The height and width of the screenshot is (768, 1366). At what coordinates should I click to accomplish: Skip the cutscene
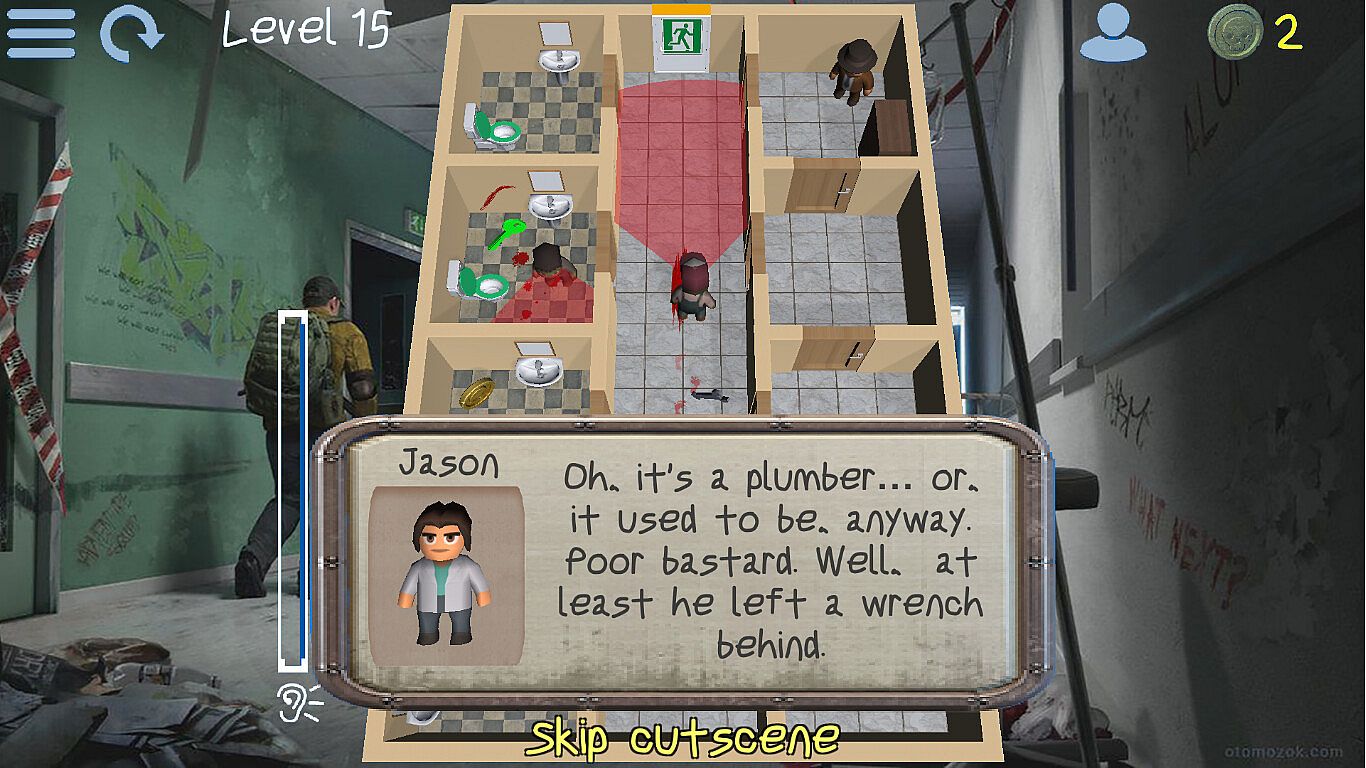tap(683, 738)
